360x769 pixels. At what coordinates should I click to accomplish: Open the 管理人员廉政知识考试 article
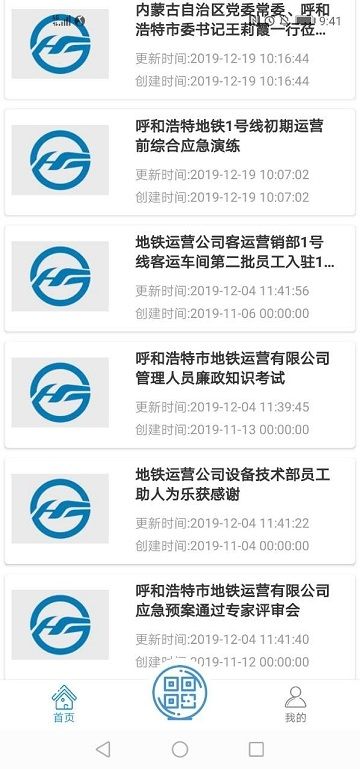pyautogui.click(x=180, y=394)
